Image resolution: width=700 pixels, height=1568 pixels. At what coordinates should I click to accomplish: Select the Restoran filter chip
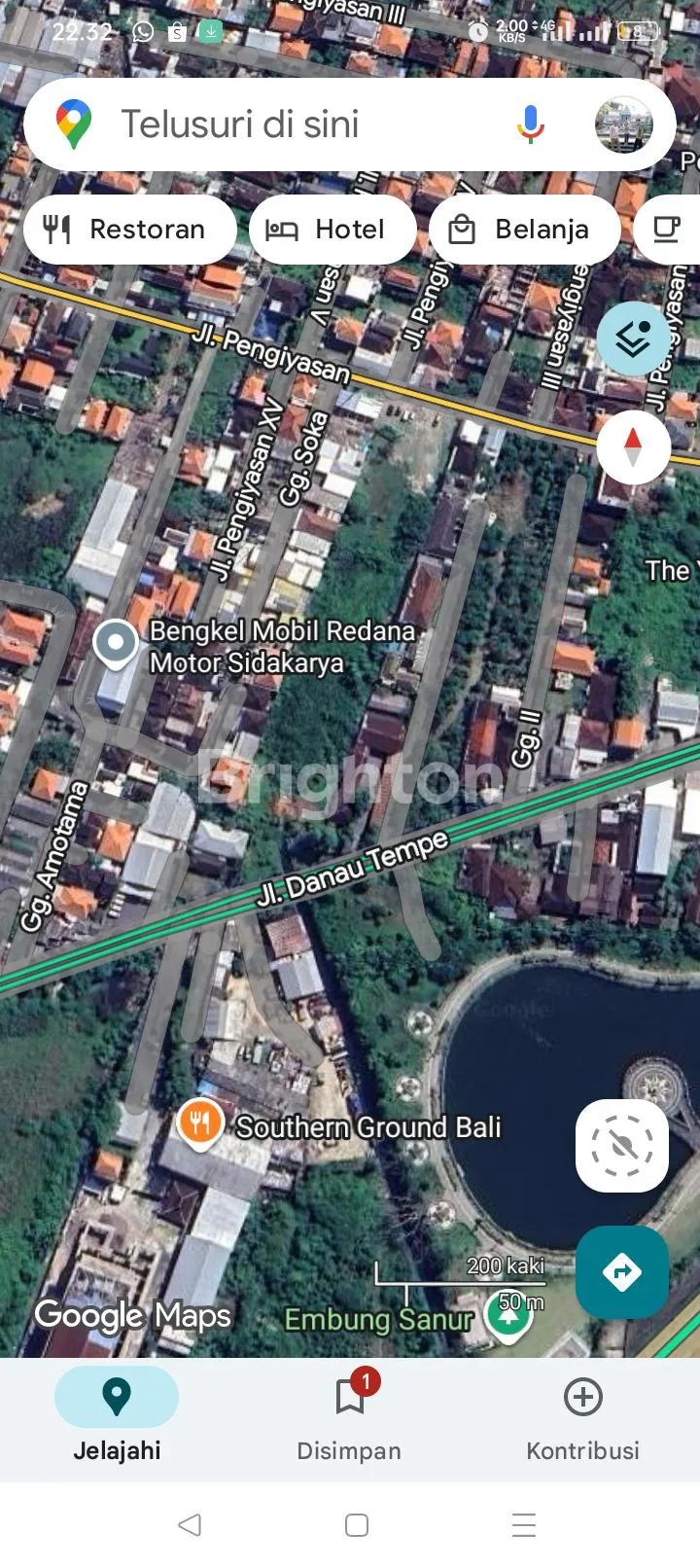[x=128, y=230]
